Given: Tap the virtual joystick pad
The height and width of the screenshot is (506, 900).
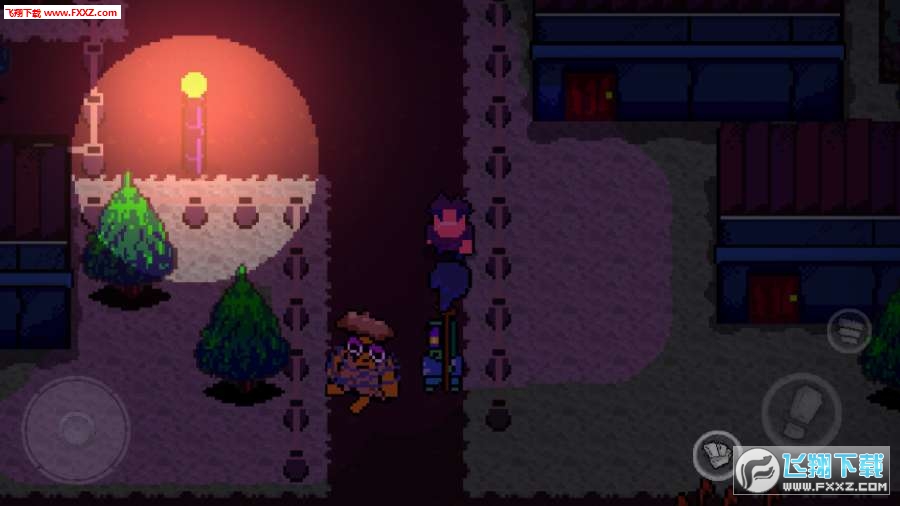Looking at the screenshot, I should click(76, 429).
